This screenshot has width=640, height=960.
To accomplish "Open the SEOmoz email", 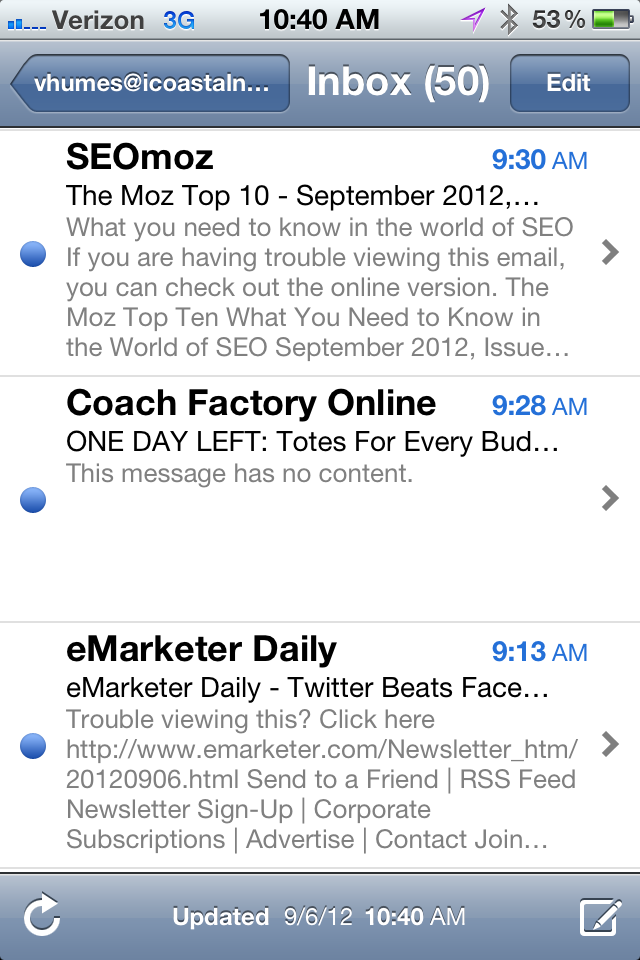I will pyautogui.click(x=320, y=255).
